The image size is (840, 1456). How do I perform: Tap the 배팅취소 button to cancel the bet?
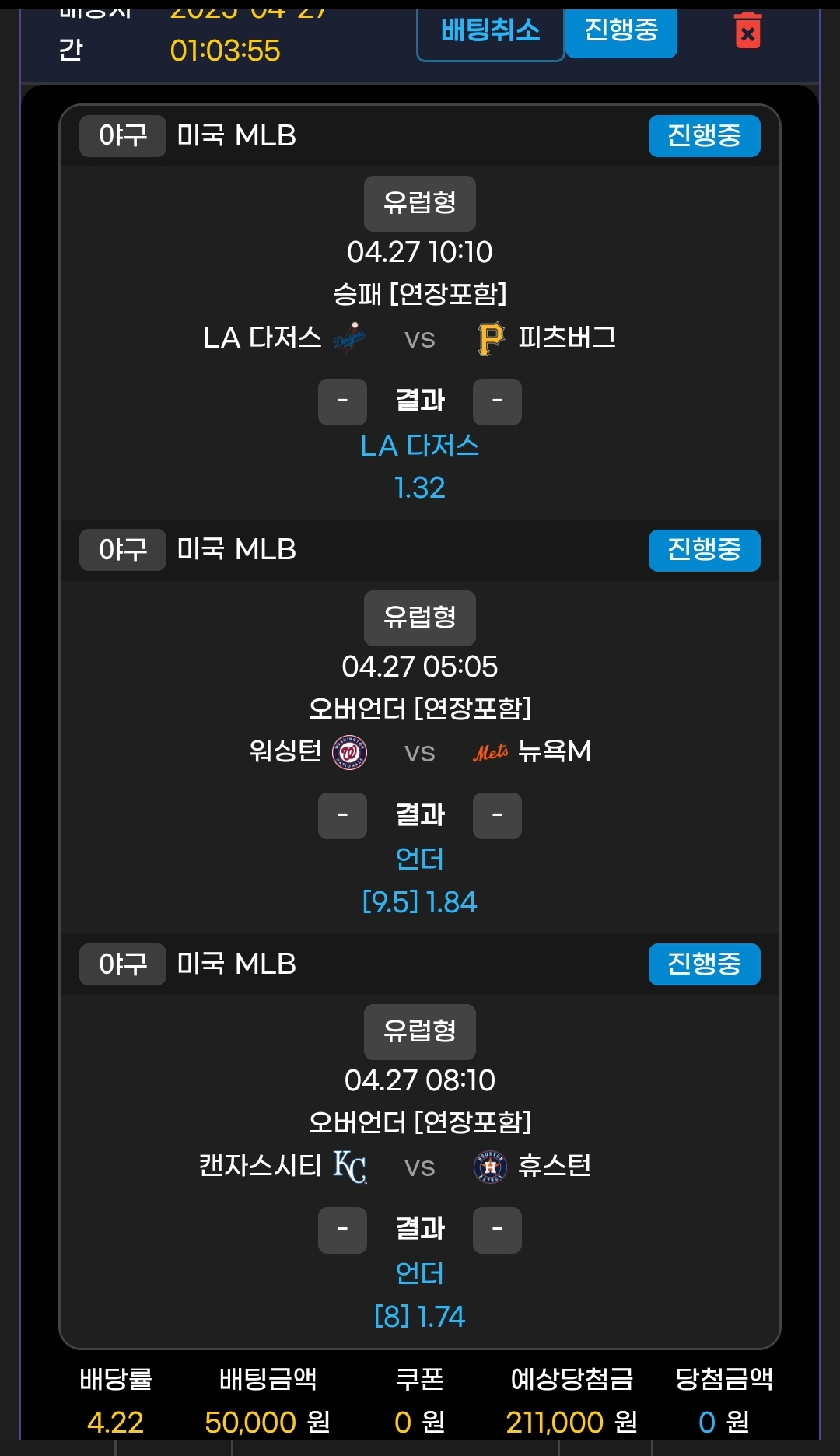click(490, 33)
